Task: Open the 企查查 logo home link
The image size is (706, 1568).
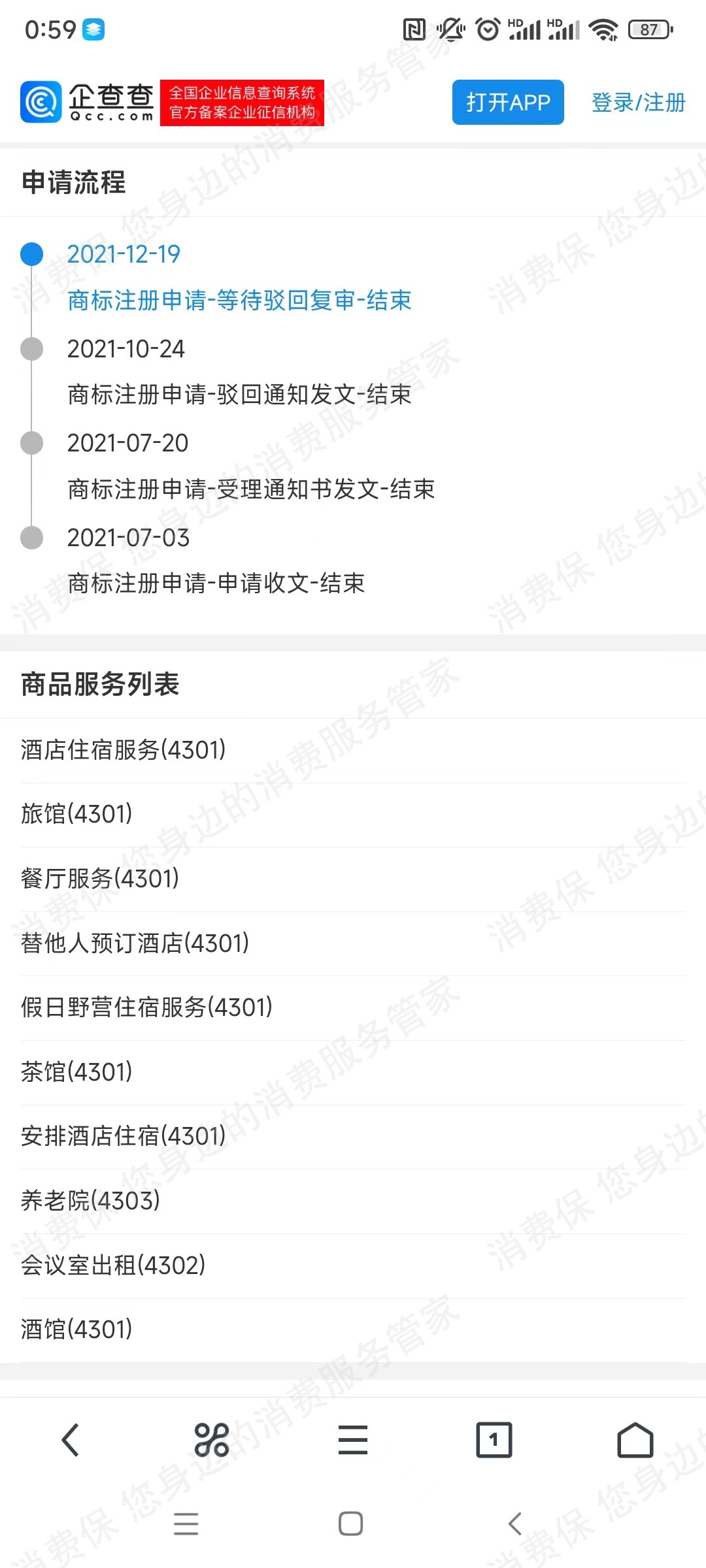Action: coord(88,103)
